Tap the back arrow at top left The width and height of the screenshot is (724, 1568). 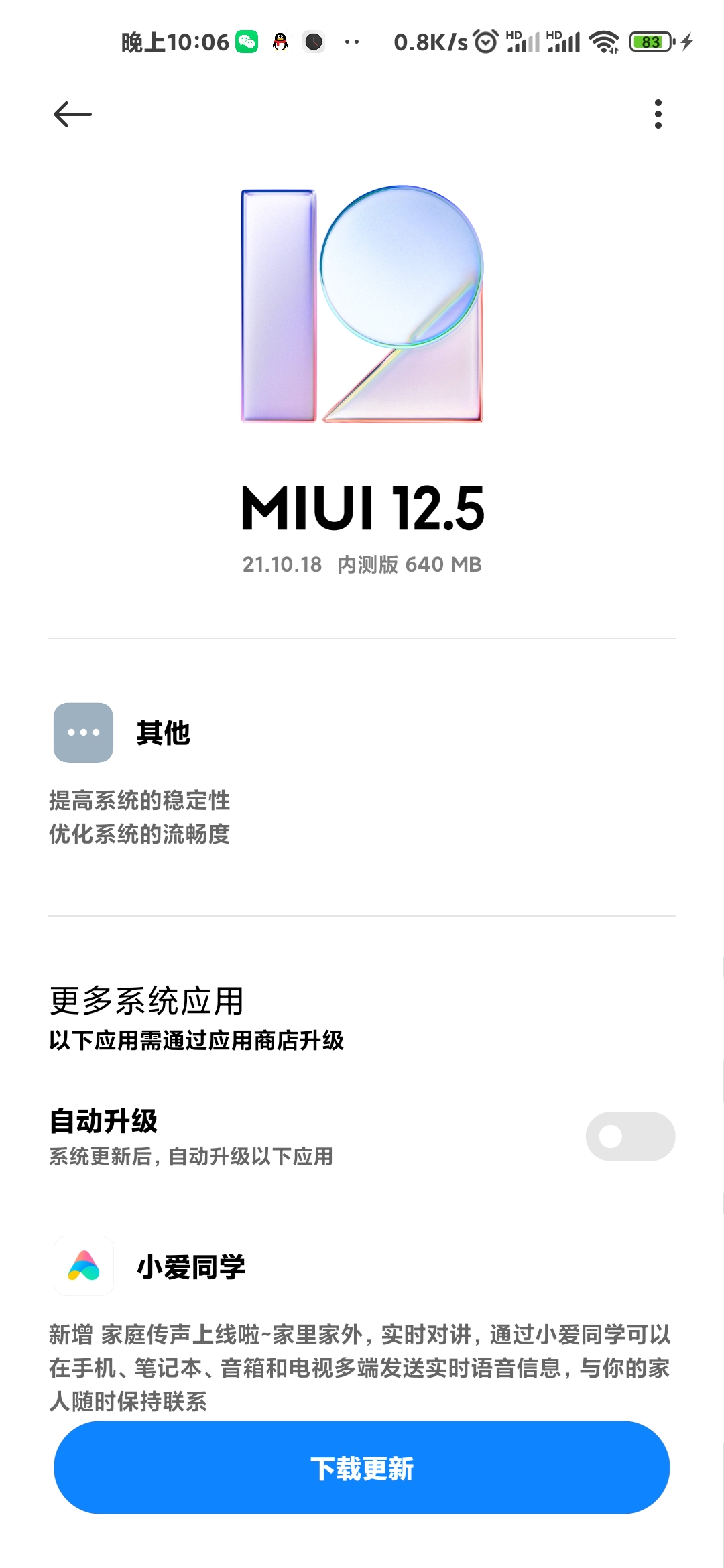(72, 114)
